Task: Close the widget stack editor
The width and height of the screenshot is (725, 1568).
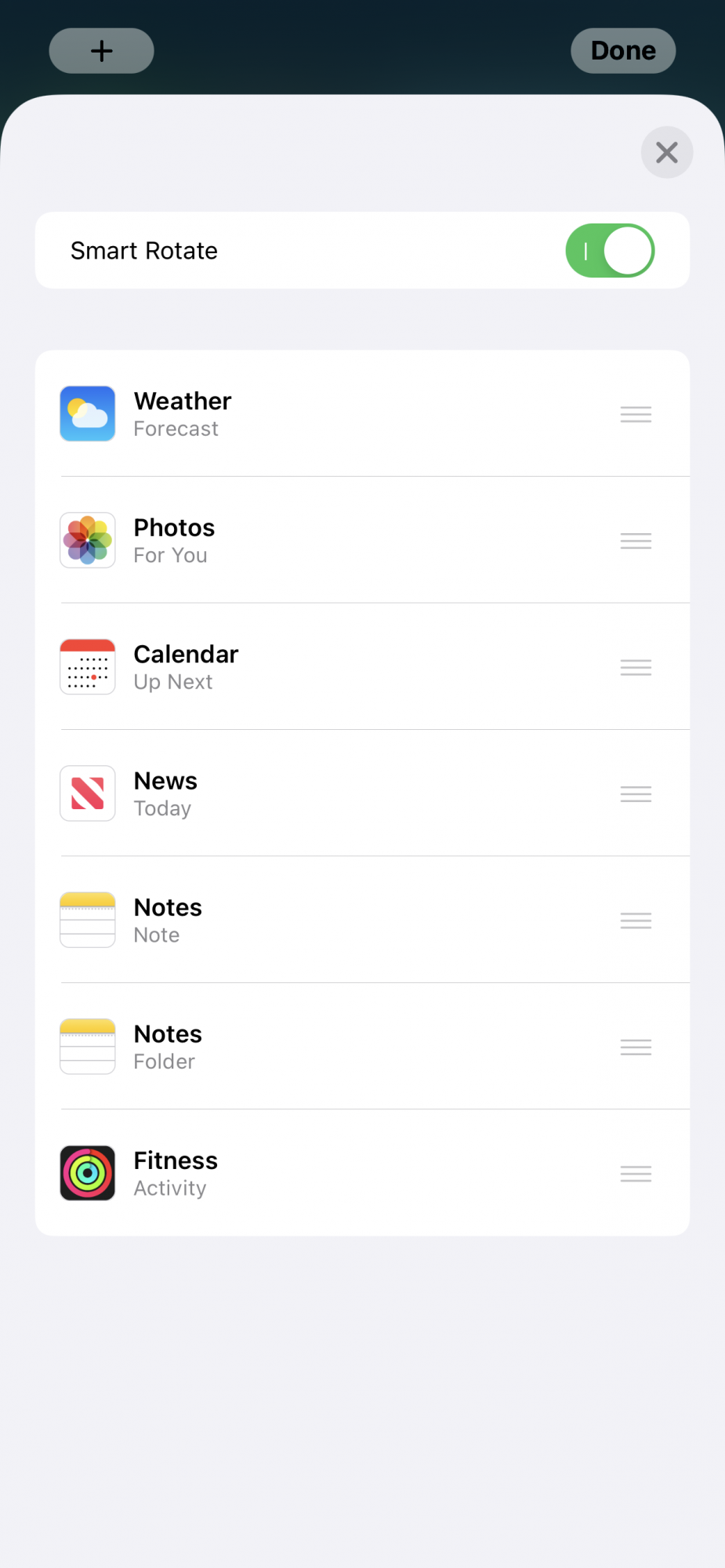Action: pyautogui.click(x=667, y=152)
